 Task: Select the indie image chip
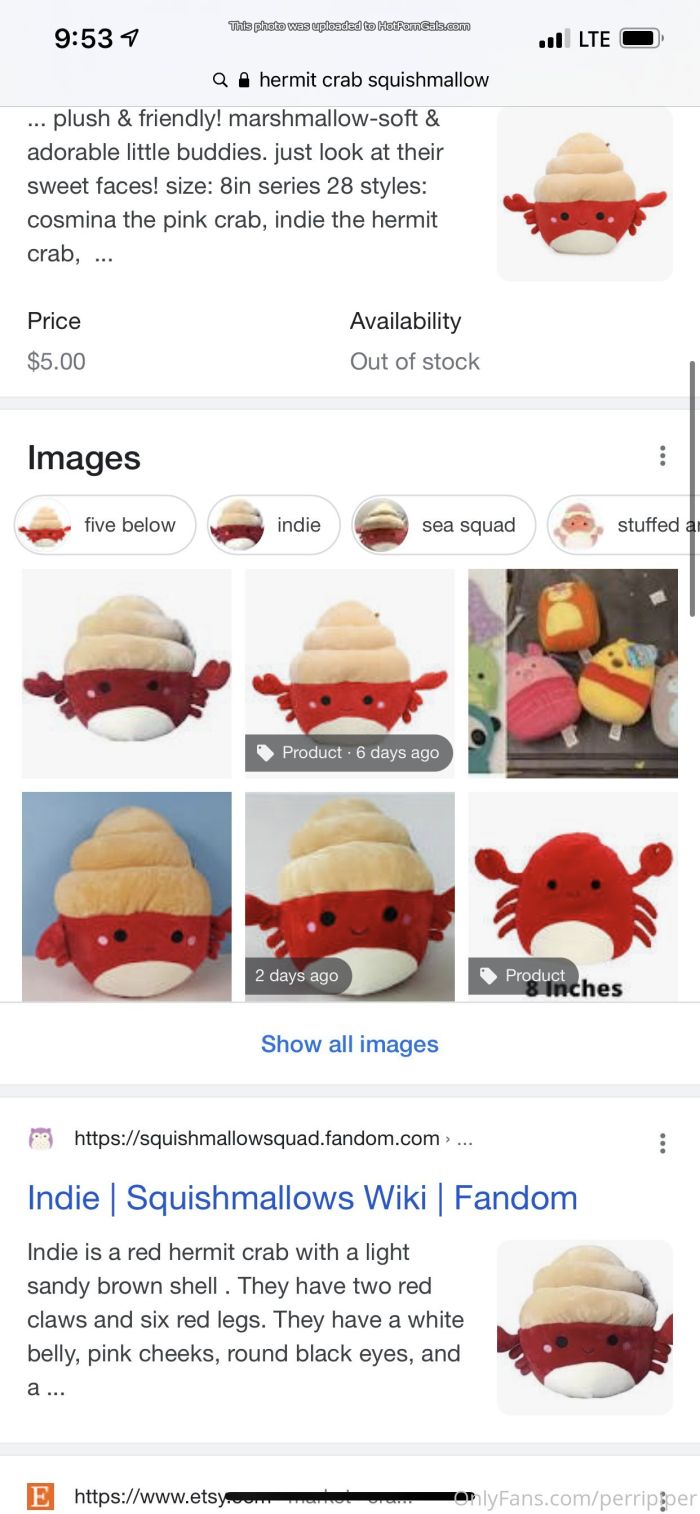click(273, 525)
